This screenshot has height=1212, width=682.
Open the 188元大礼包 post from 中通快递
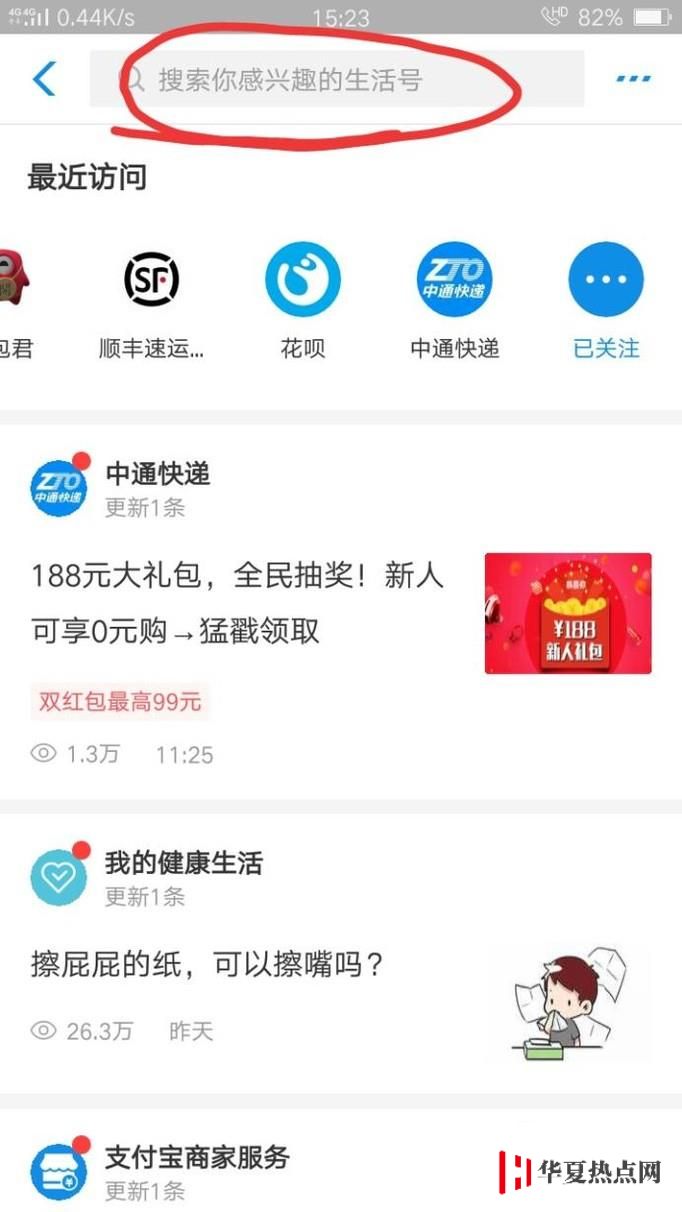(x=238, y=603)
